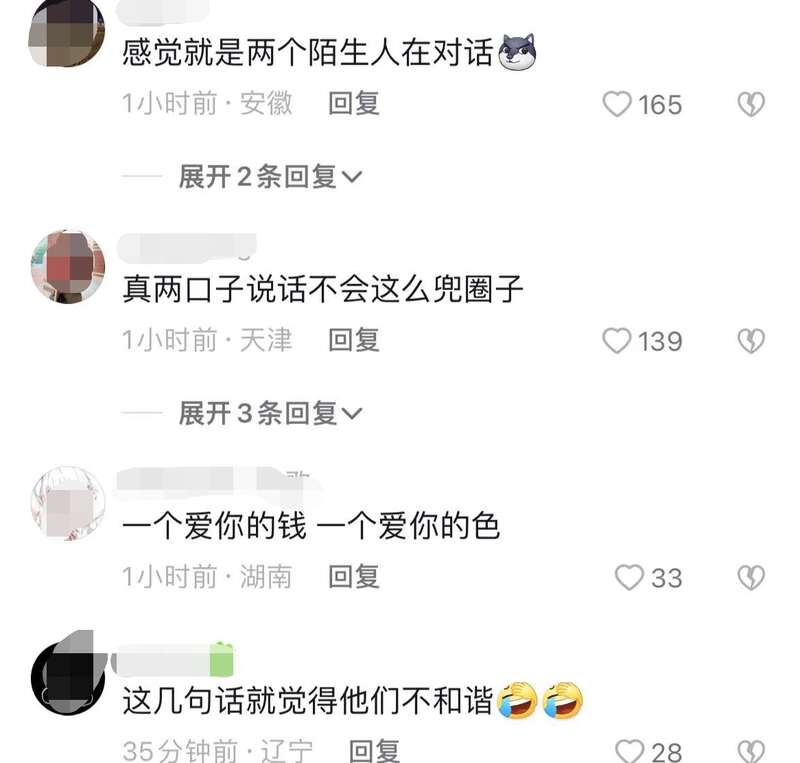Screen dimensions: 800x763
Task: Open the avatar of the 天津 commenter
Action: (x=68, y=266)
